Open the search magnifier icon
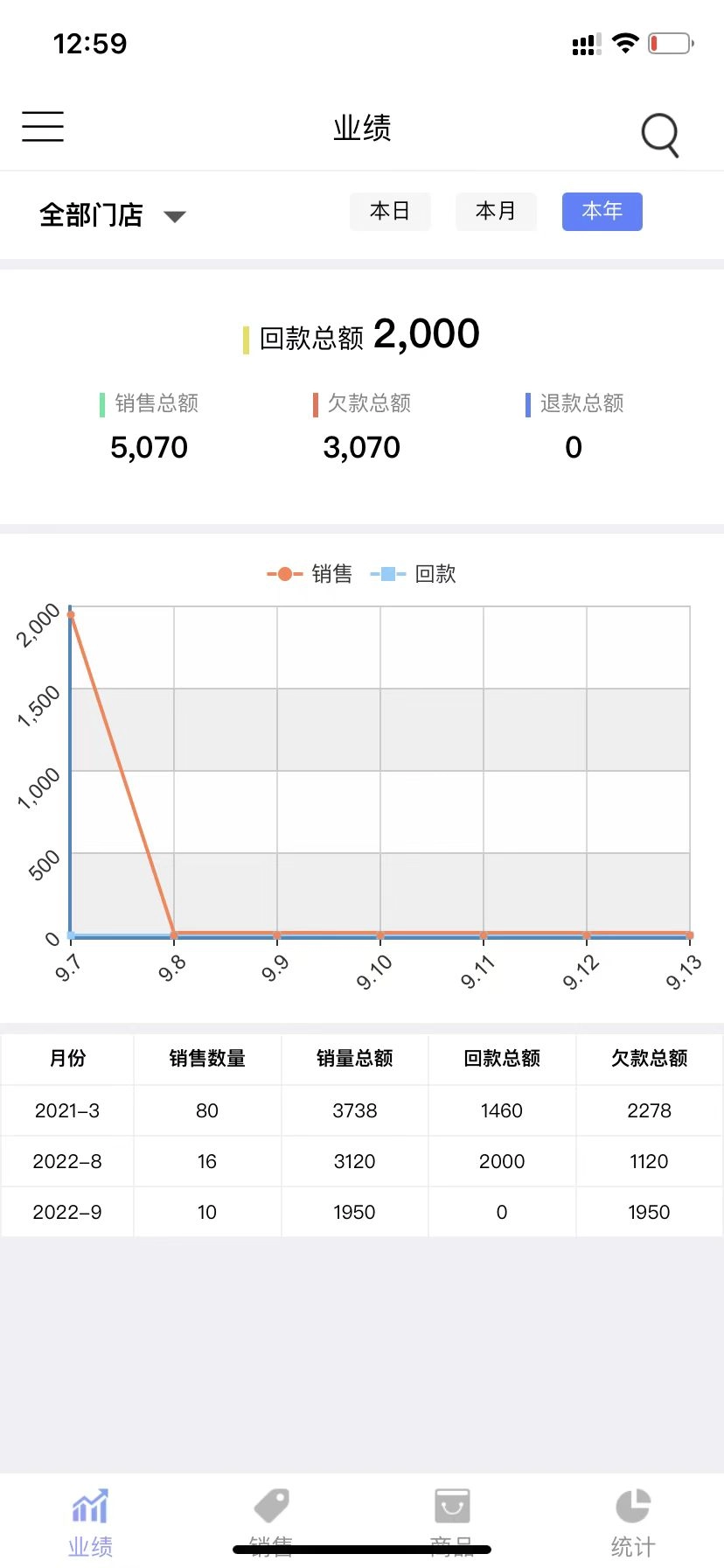The width and height of the screenshot is (724, 1568). pyautogui.click(x=660, y=135)
